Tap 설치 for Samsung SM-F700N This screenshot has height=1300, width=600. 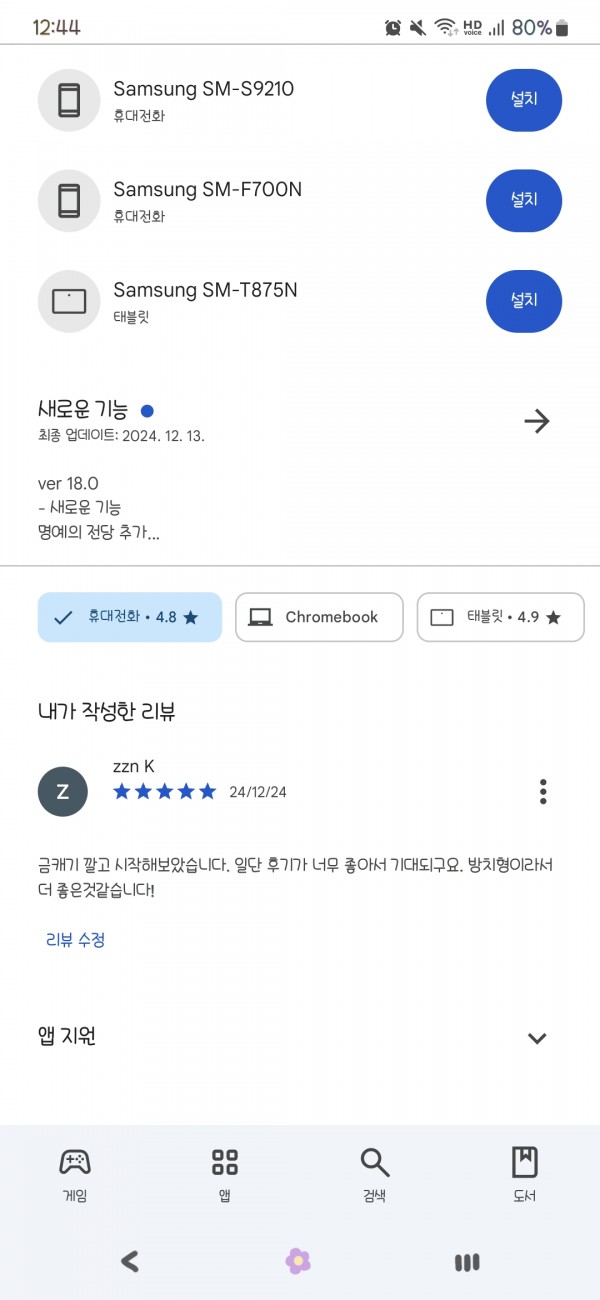point(524,200)
